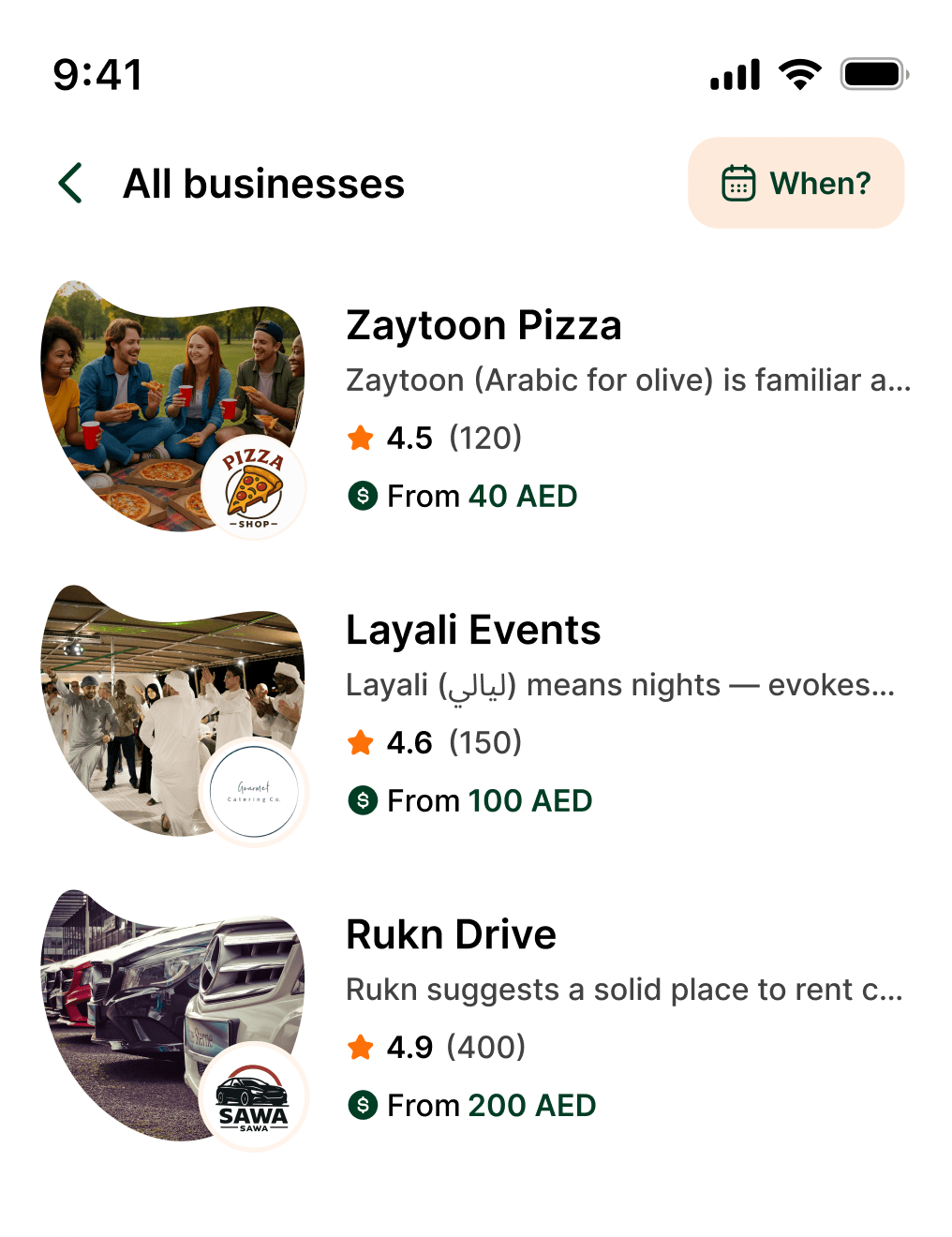Open the Rukn Drive business listing
This screenshot has height=1237, width=952.
click(x=451, y=933)
